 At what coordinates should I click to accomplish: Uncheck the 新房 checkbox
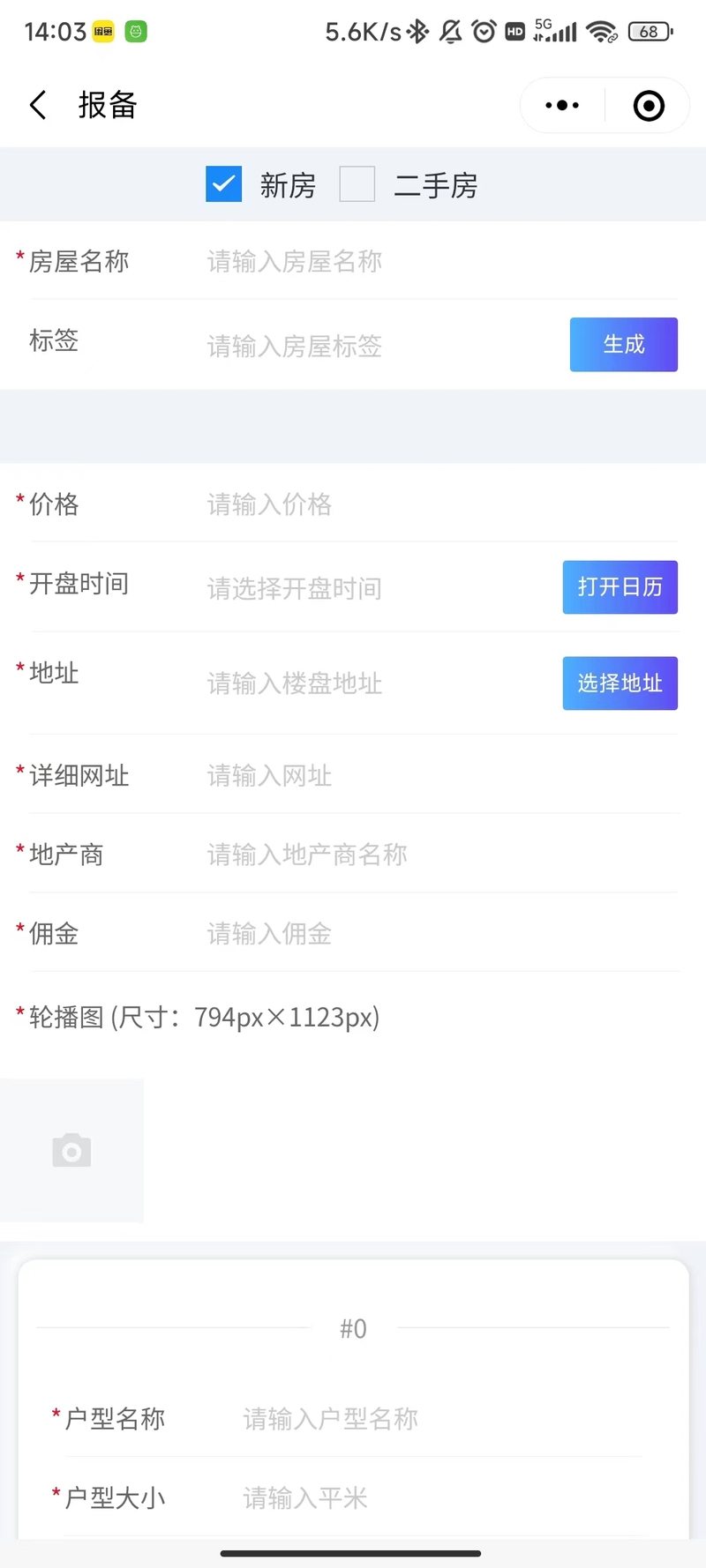point(223,184)
